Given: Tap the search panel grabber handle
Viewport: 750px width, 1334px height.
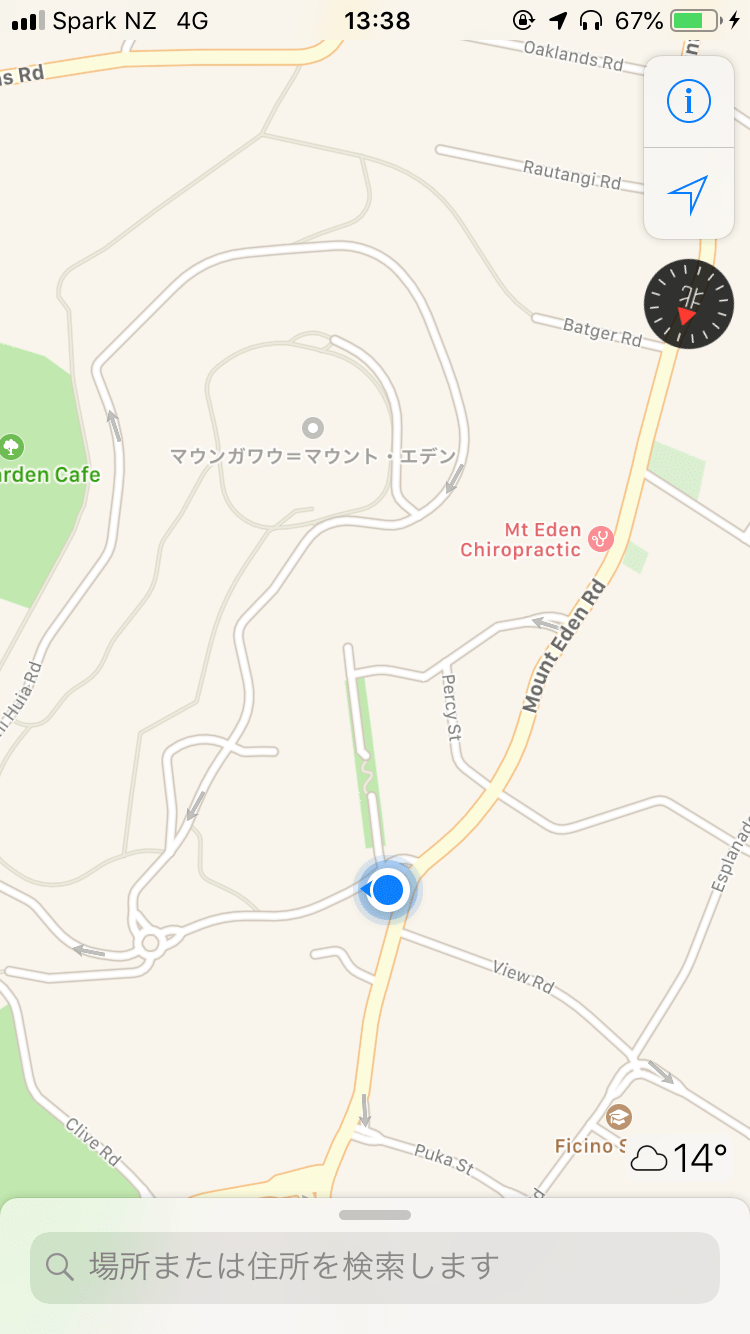Looking at the screenshot, I should pos(375,1215).
